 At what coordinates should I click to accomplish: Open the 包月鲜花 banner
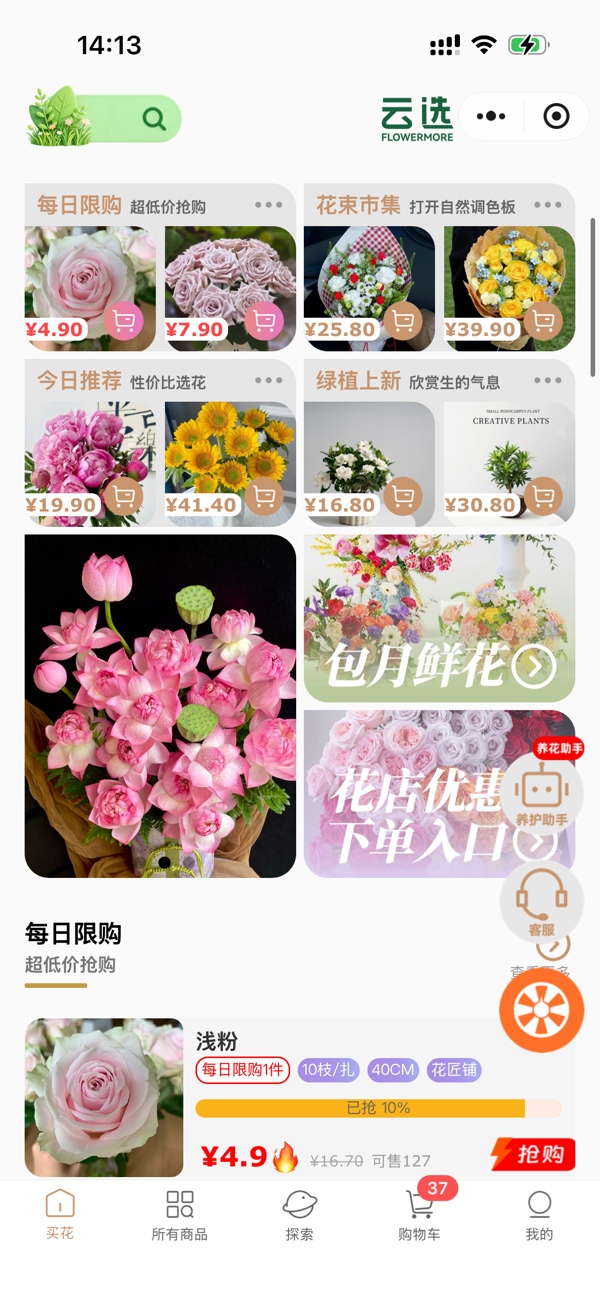coord(439,618)
